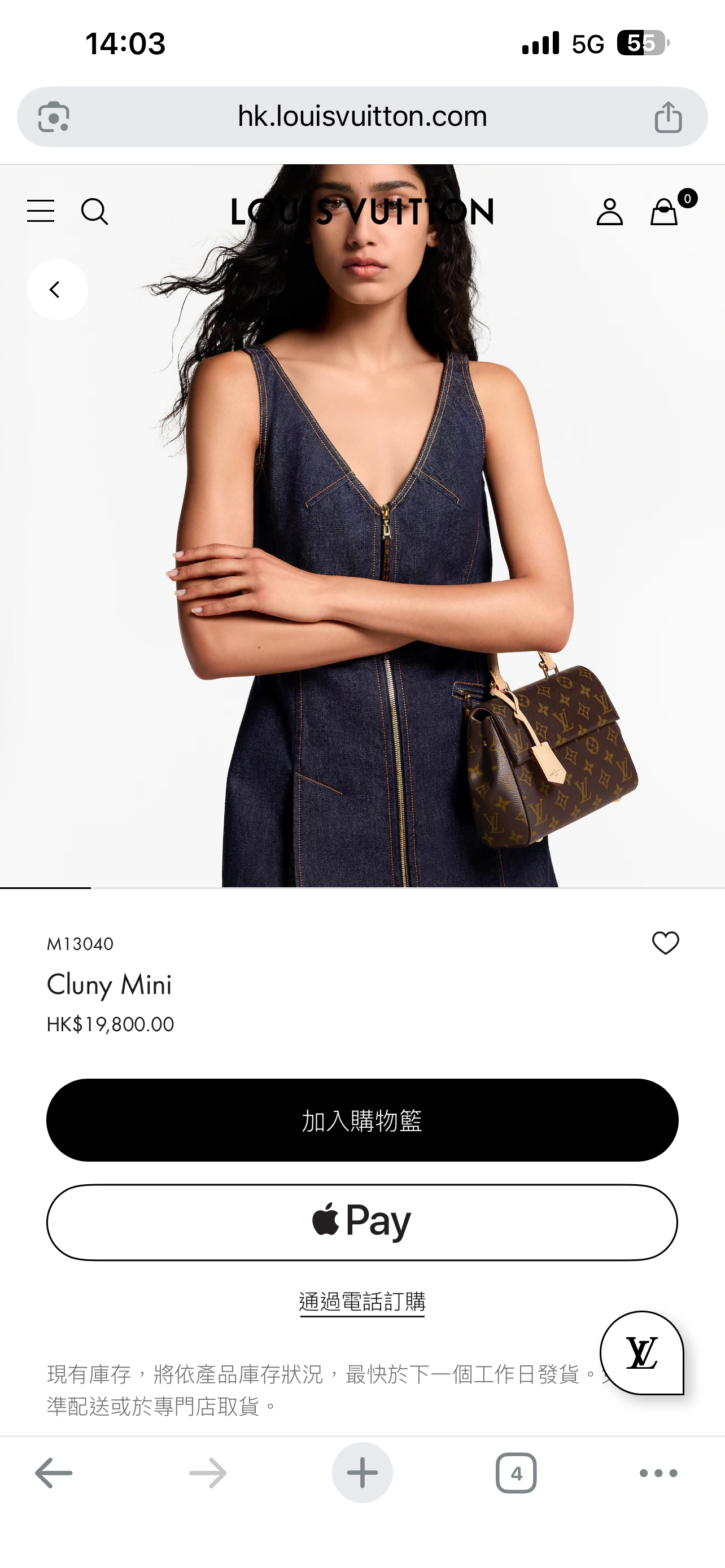The image size is (725, 1568).
Task: Buy with Apple Pay
Action: 362,1222
